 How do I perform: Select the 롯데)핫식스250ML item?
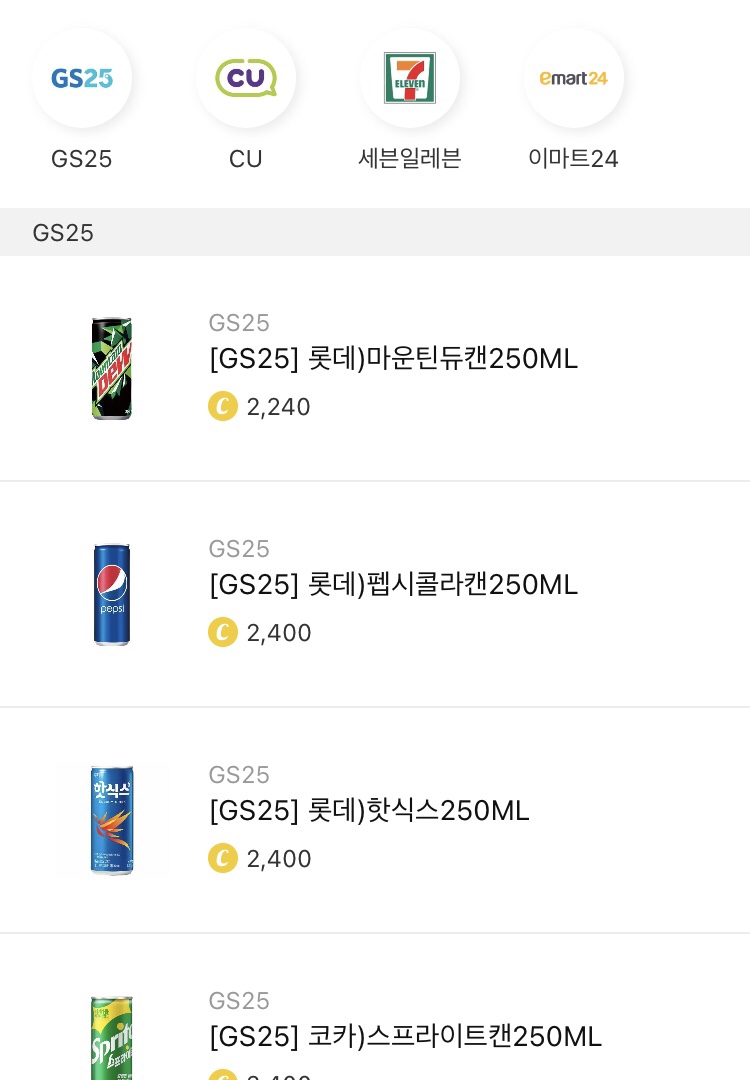(x=369, y=811)
